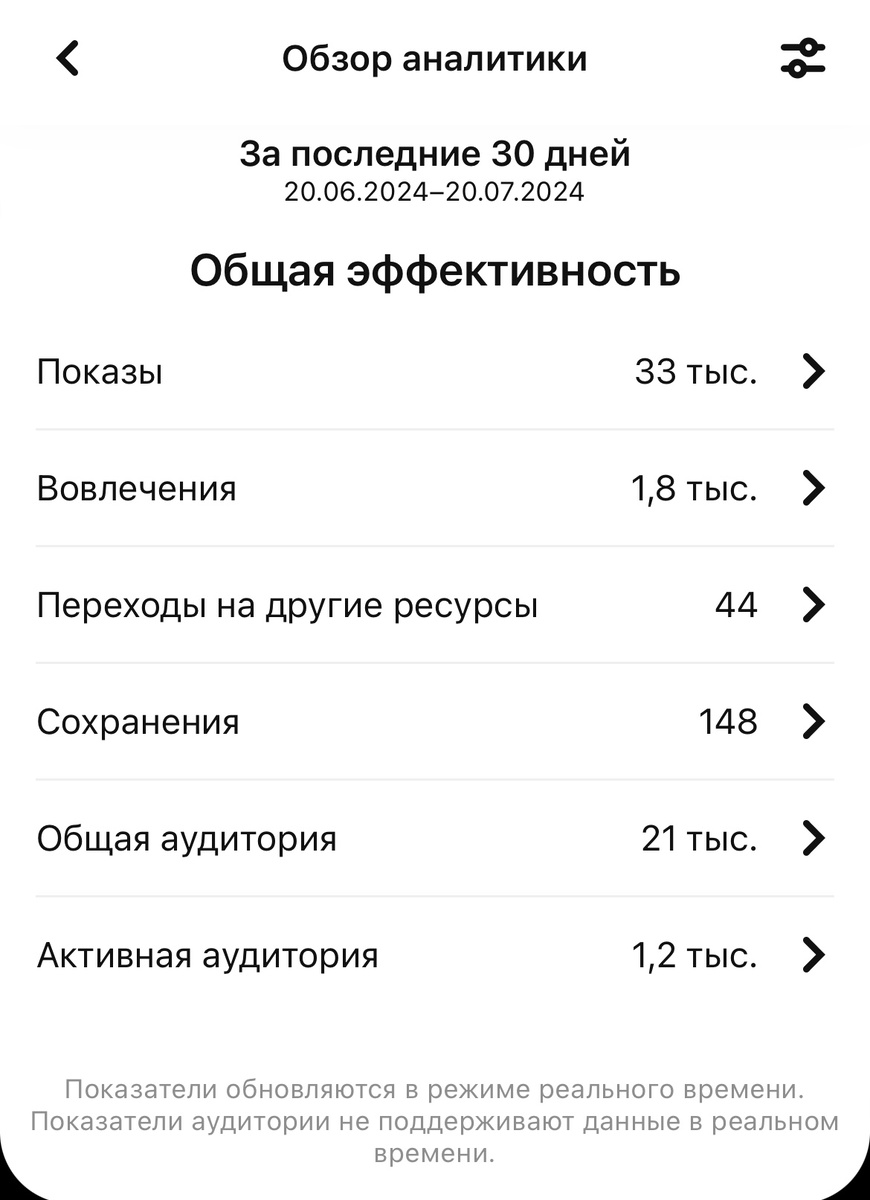Open Общая аудитория details via chevron

tap(814, 838)
